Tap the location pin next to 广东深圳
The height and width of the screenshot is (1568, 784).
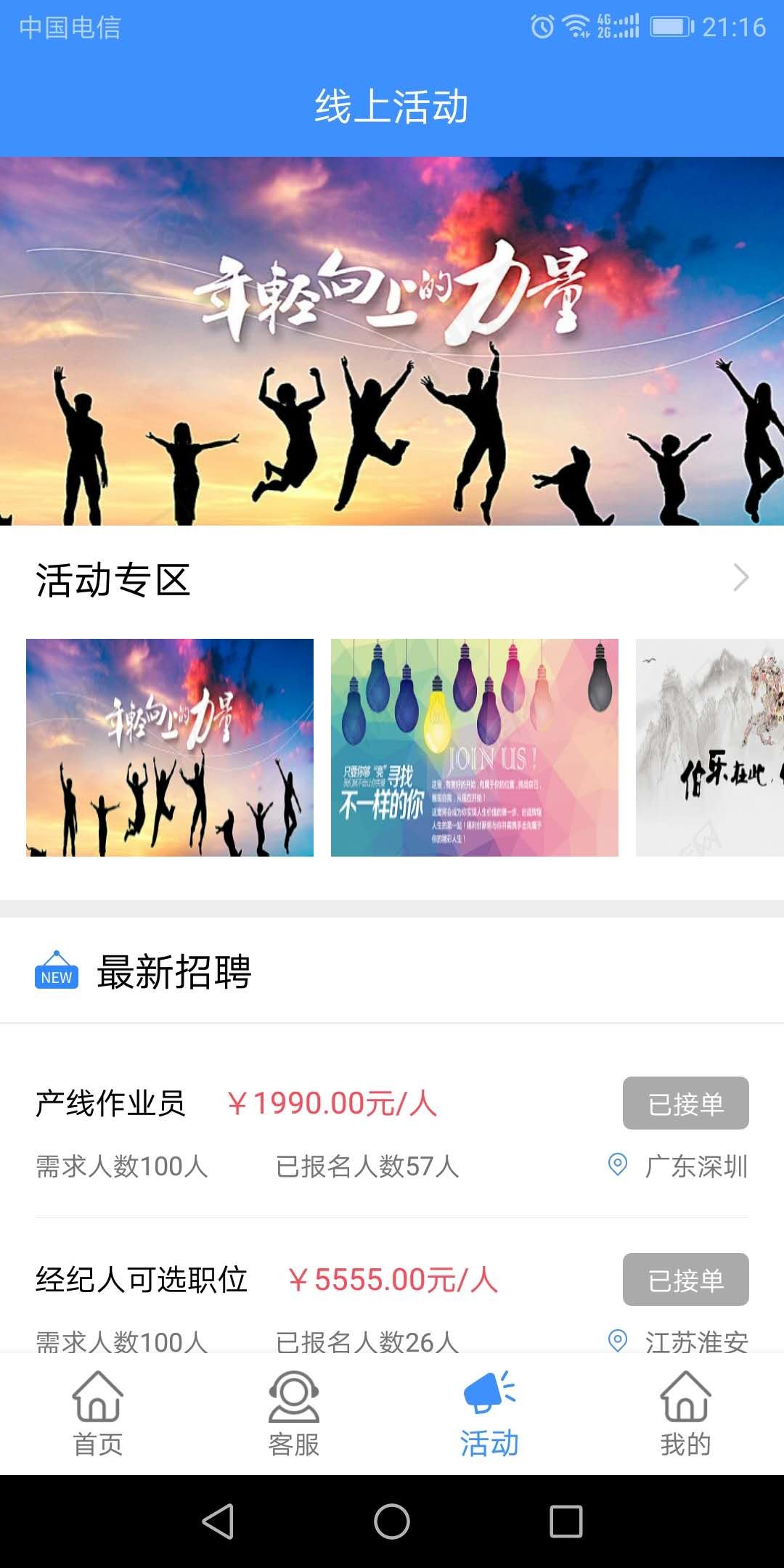click(618, 1161)
